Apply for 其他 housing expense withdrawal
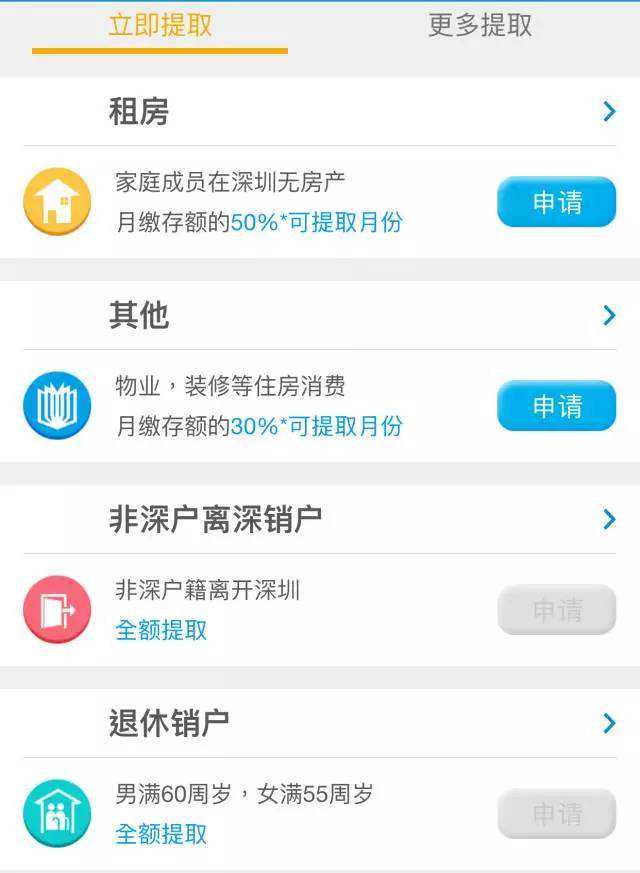Image resolution: width=640 pixels, height=873 pixels. point(556,406)
